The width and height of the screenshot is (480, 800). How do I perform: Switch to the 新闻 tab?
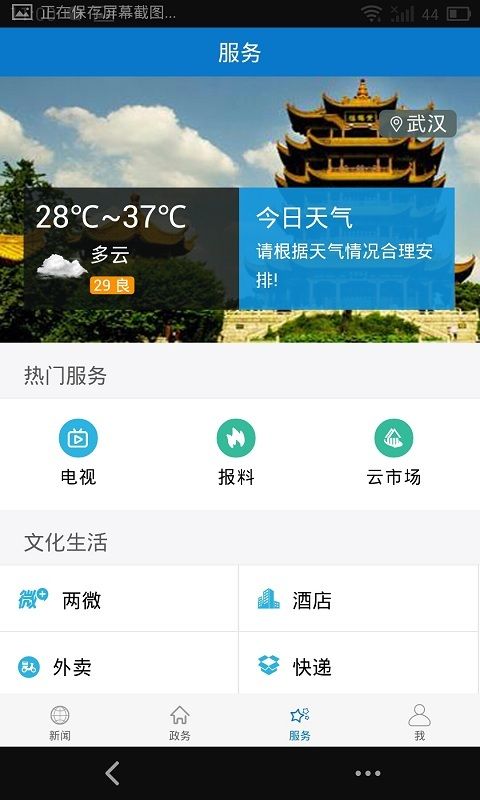[60, 722]
